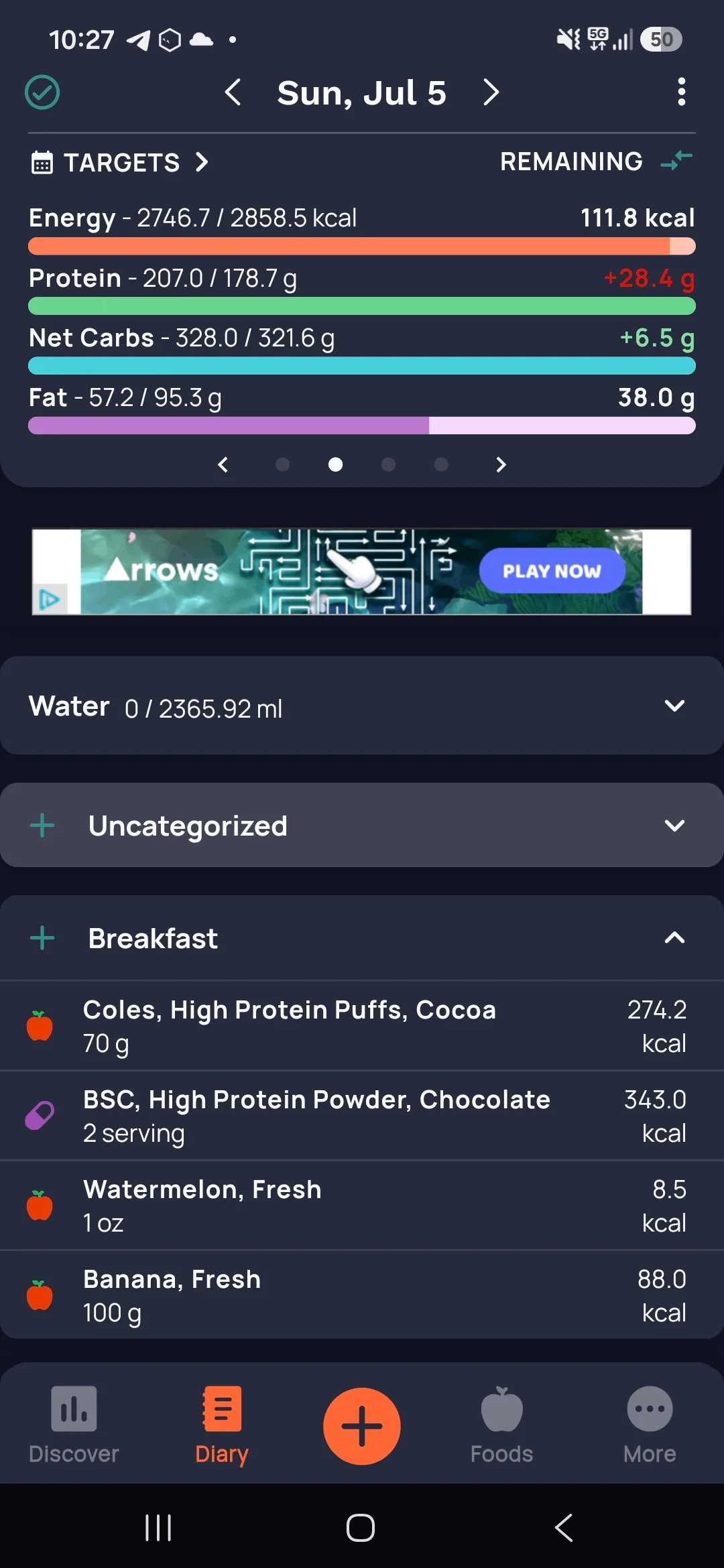This screenshot has width=724, height=1568.
Task: Add a food to Breakfast
Action: pyautogui.click(x=42, y=938)
